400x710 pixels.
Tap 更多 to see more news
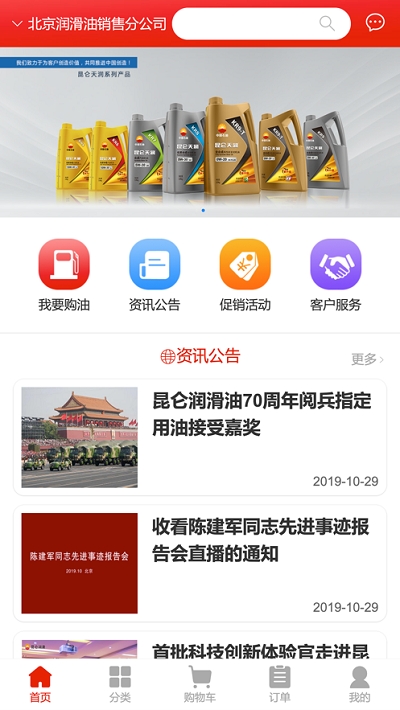pos(367,359)
